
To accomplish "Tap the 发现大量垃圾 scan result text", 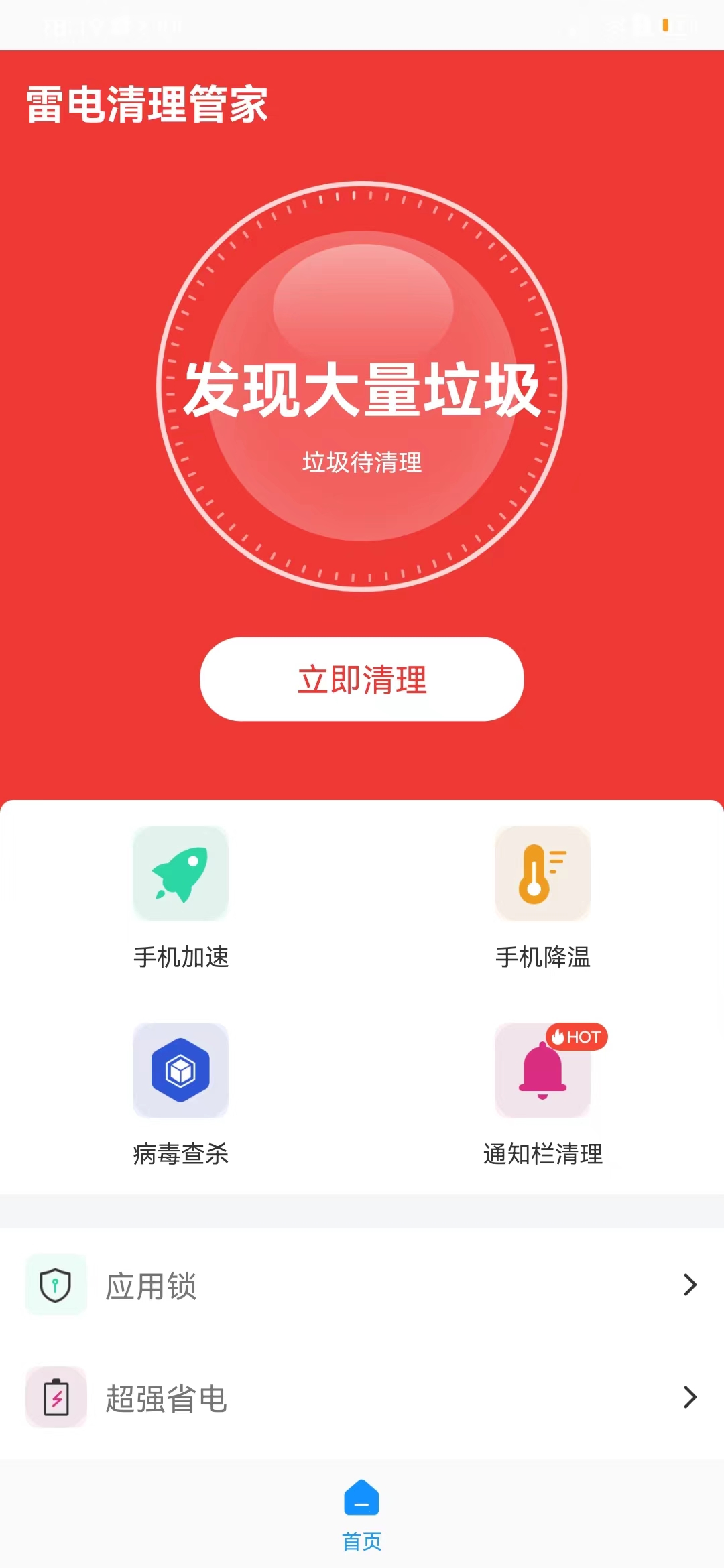I will pyautogui.click(x=362, y=392).
